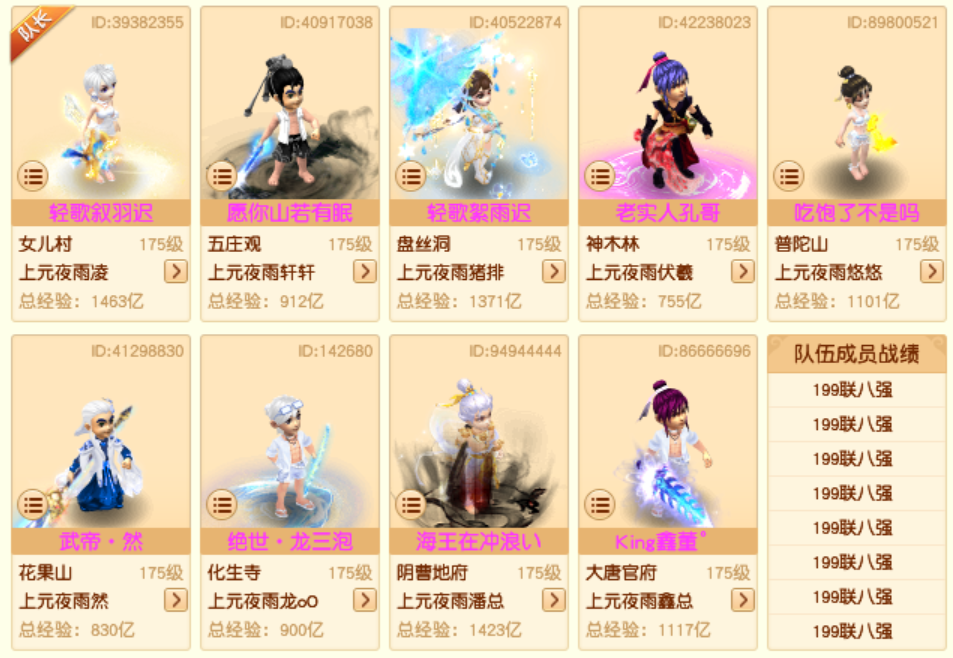
Task: Expand the arrow next to 上元夜雨潘总
Action: 553,600
